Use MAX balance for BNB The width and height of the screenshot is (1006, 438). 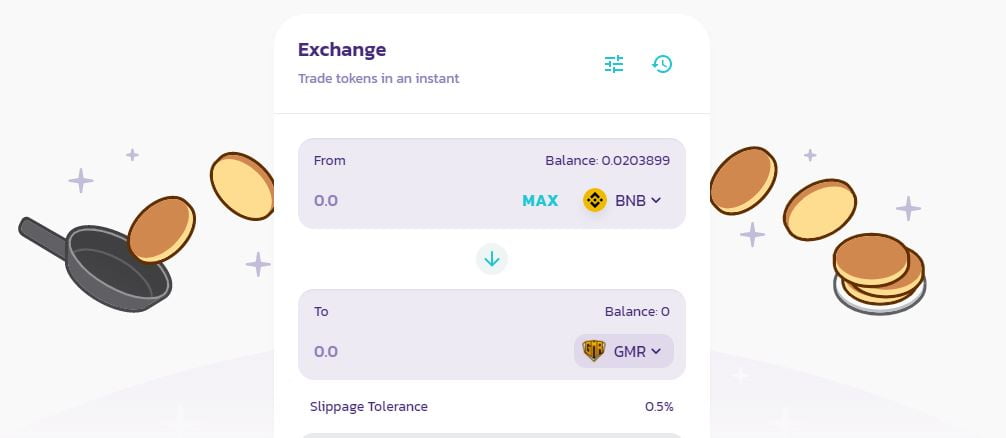tap(540, 200)
